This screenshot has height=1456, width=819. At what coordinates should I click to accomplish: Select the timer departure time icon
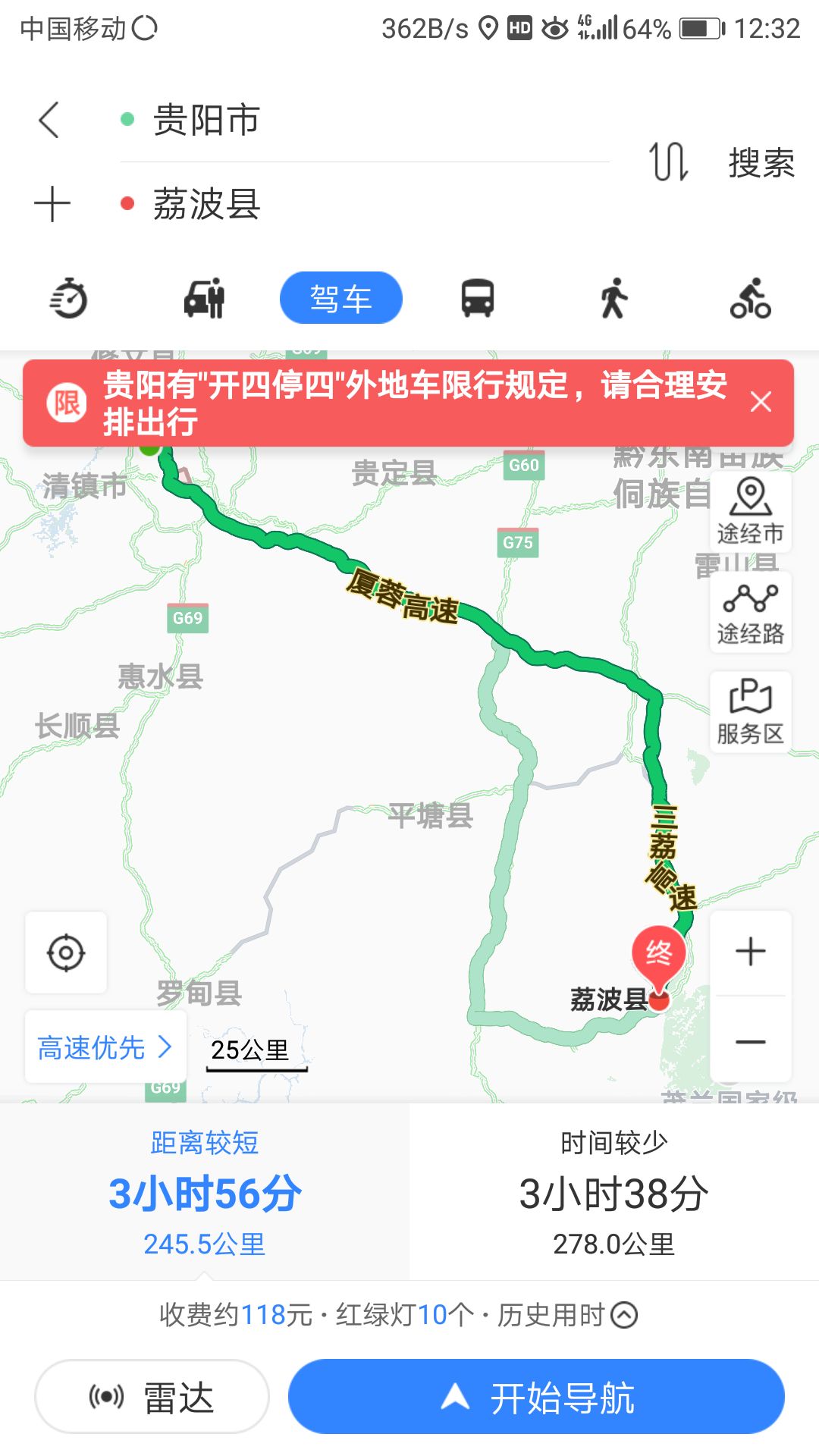pyautogui.click(x=68, y=298)
